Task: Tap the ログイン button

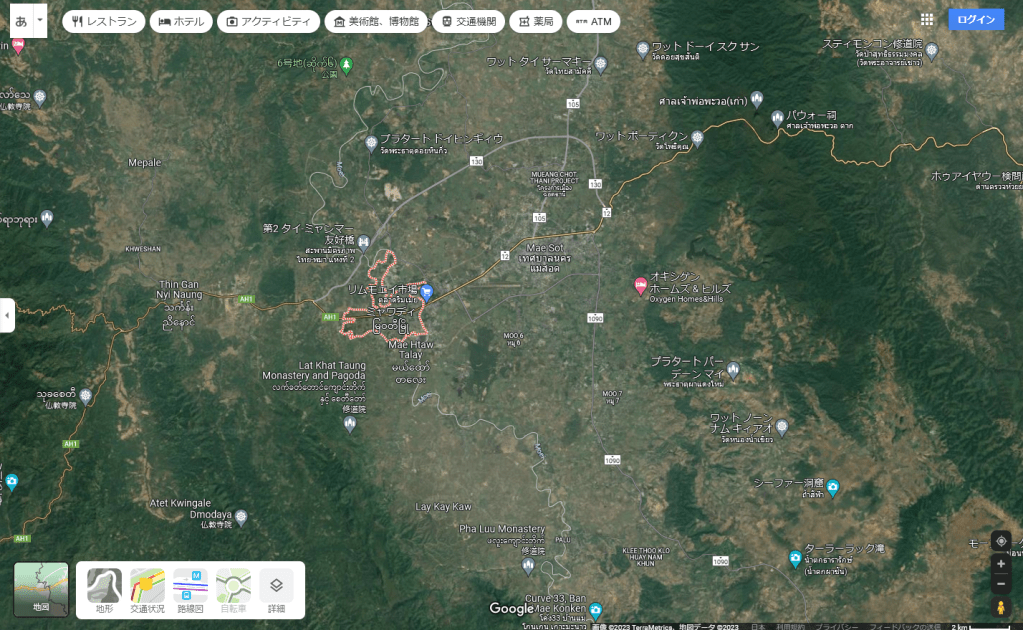Action: coord(976,20)
